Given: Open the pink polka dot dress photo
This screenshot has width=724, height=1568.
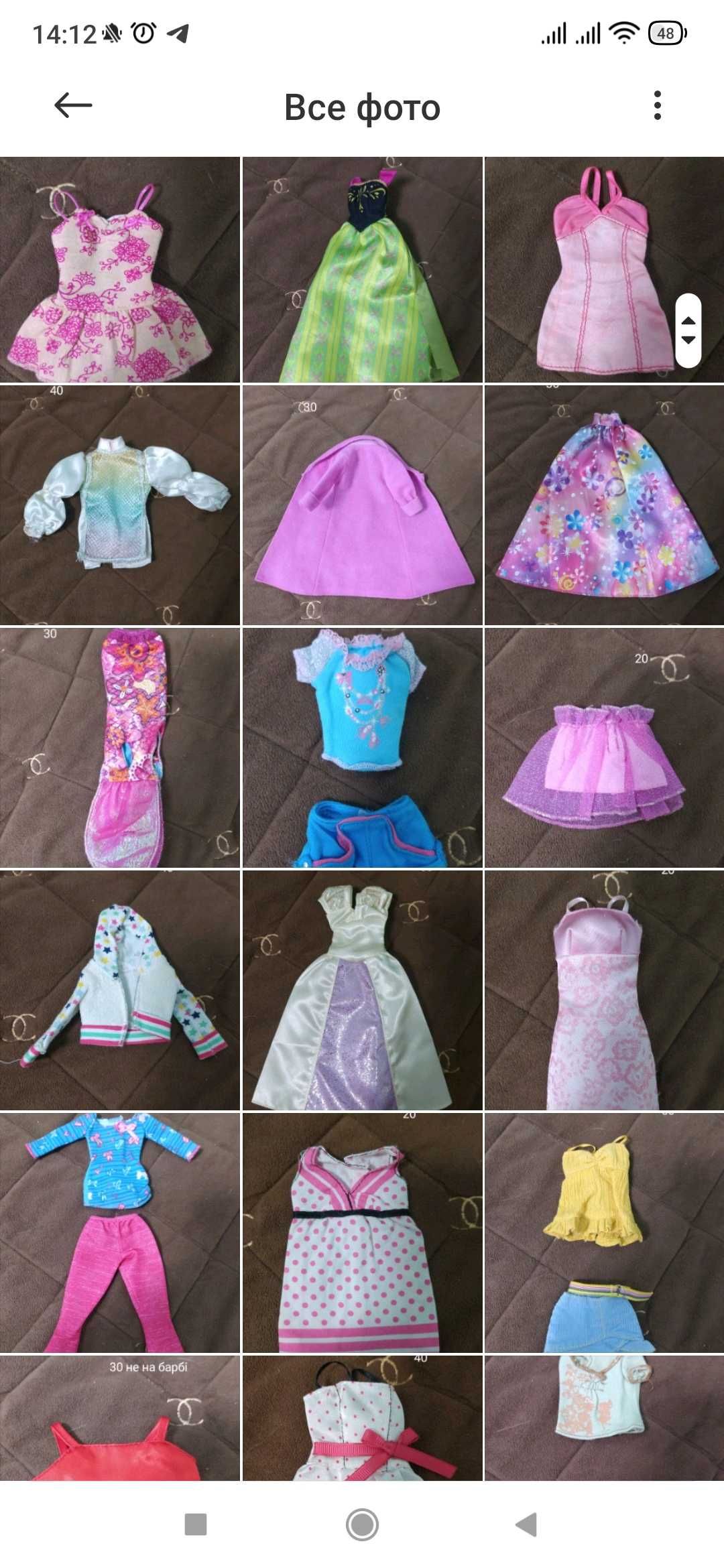Looking at the screenshot, I should (x=362, y=1233).
